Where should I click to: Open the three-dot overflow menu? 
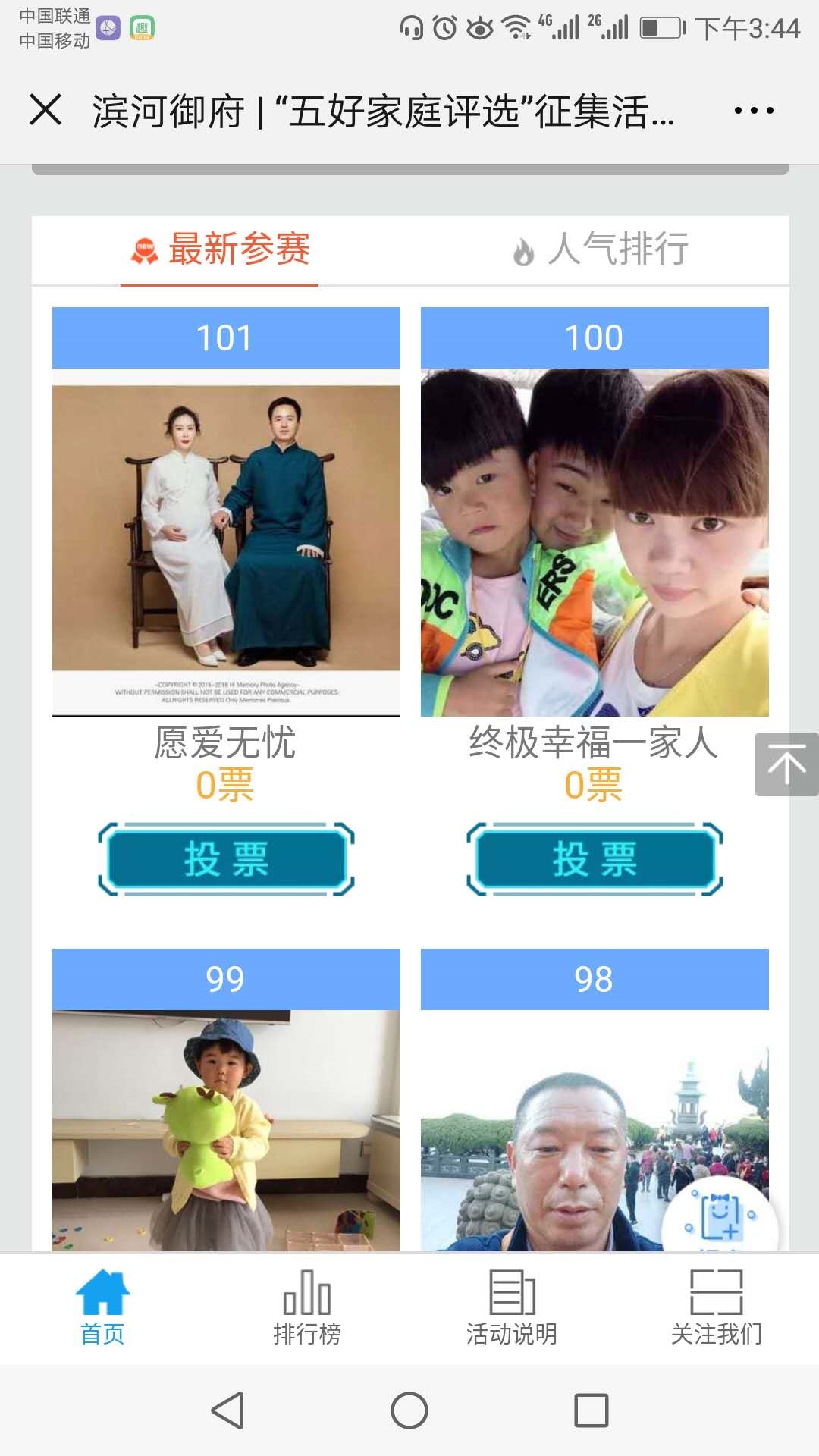coord(753,111)
